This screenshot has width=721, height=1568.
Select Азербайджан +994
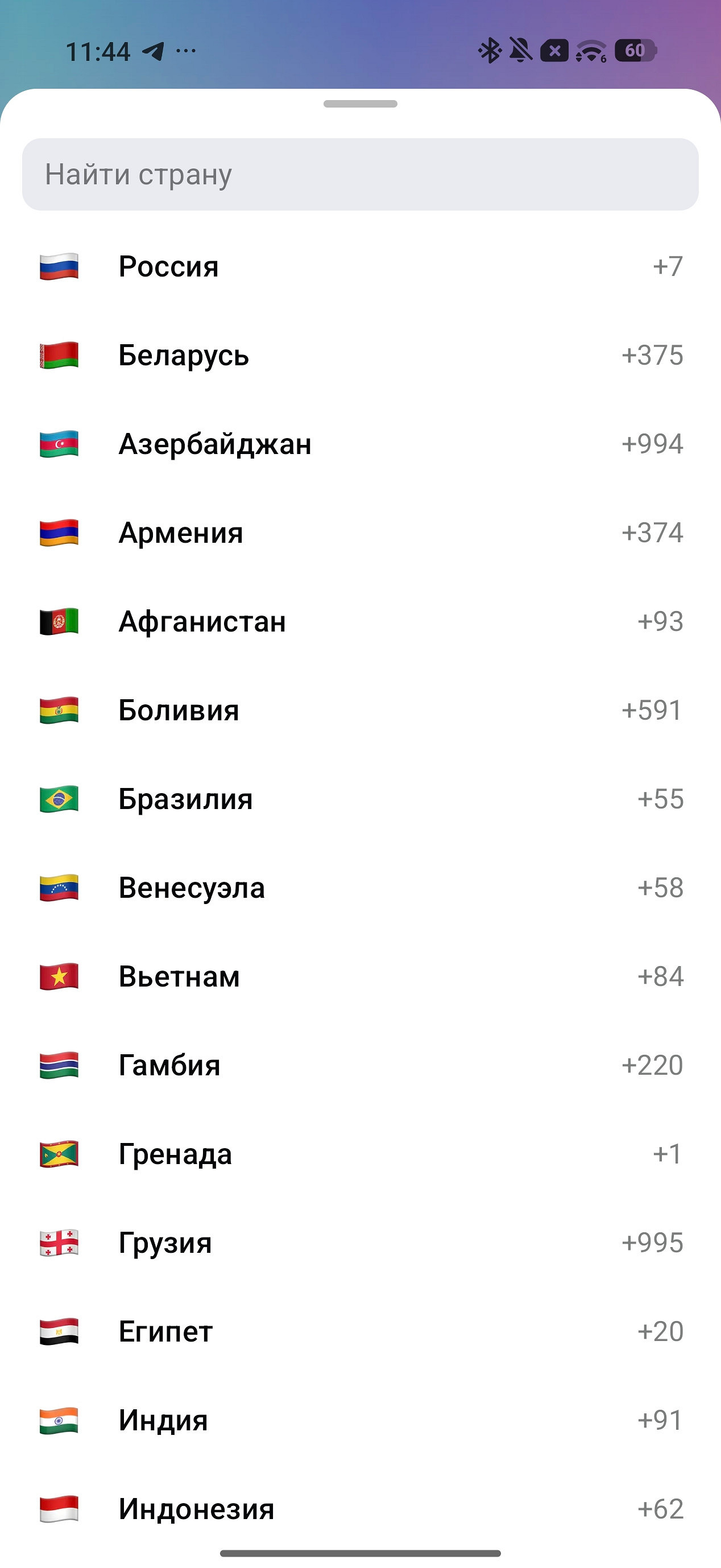pos(360,444)
